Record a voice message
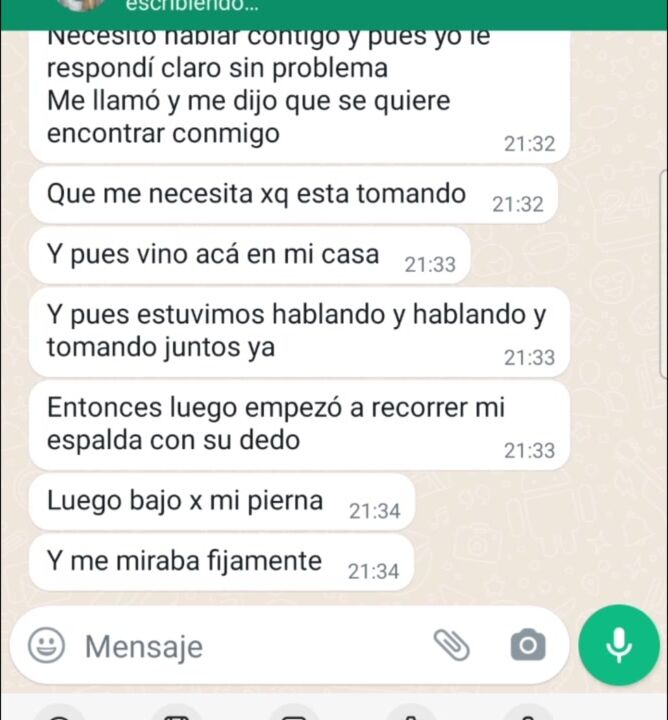Screen dimensions: 668x720 [619, 645]
